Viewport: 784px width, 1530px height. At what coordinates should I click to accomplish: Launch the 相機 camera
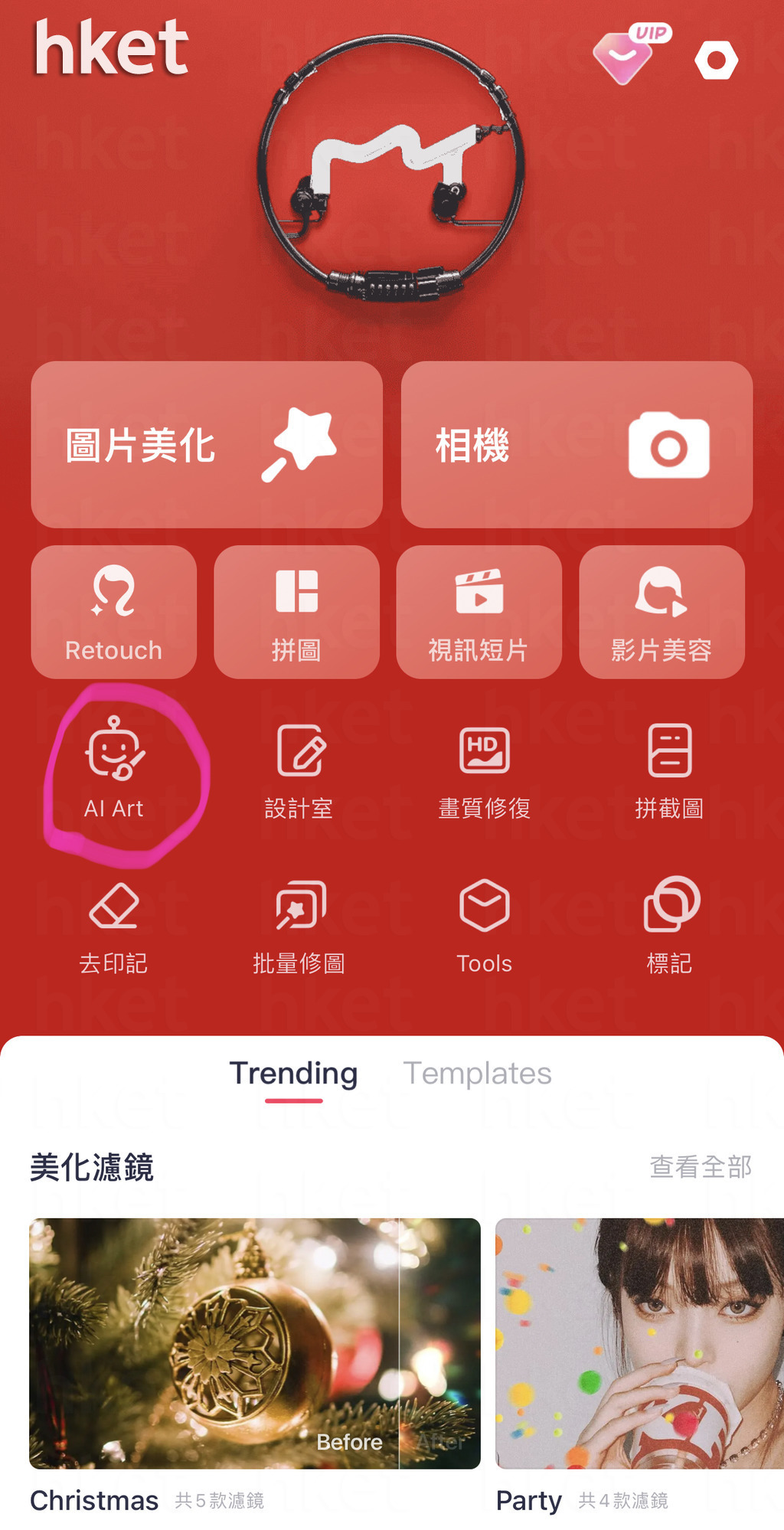click(577, 445)
